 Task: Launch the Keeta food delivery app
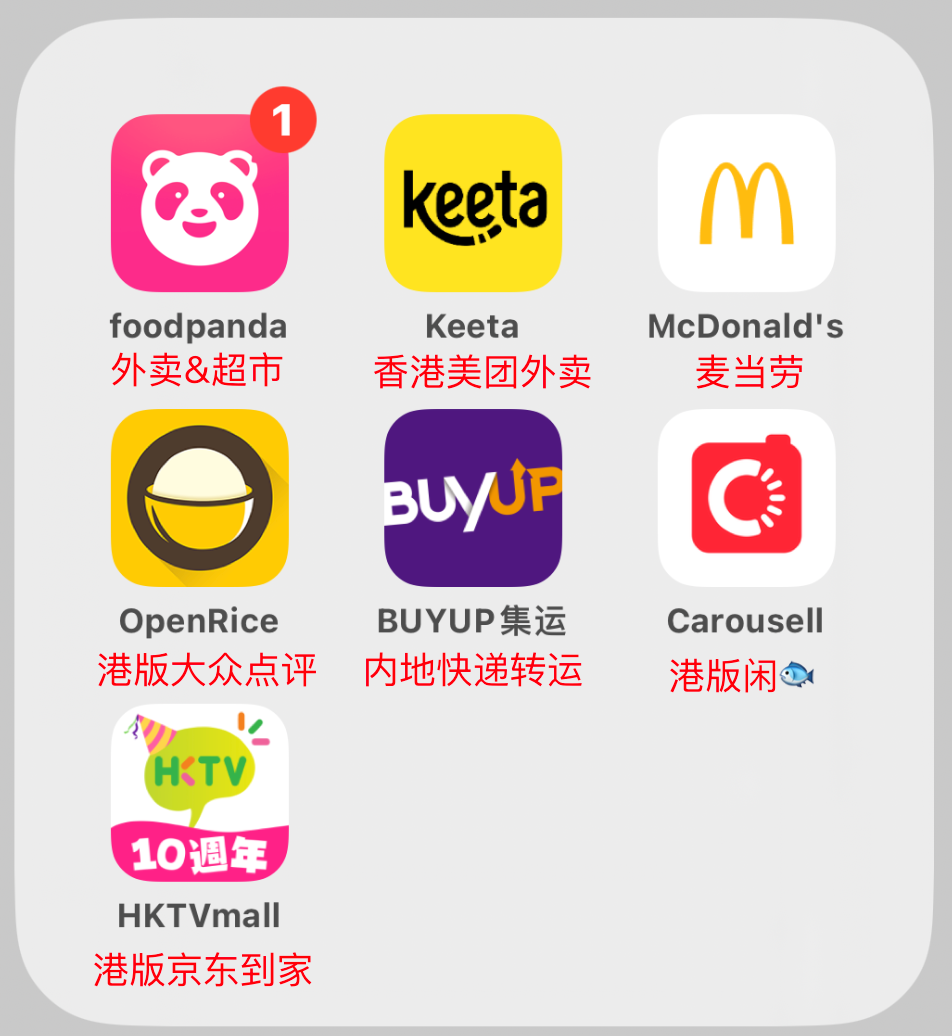pos(472,203)
